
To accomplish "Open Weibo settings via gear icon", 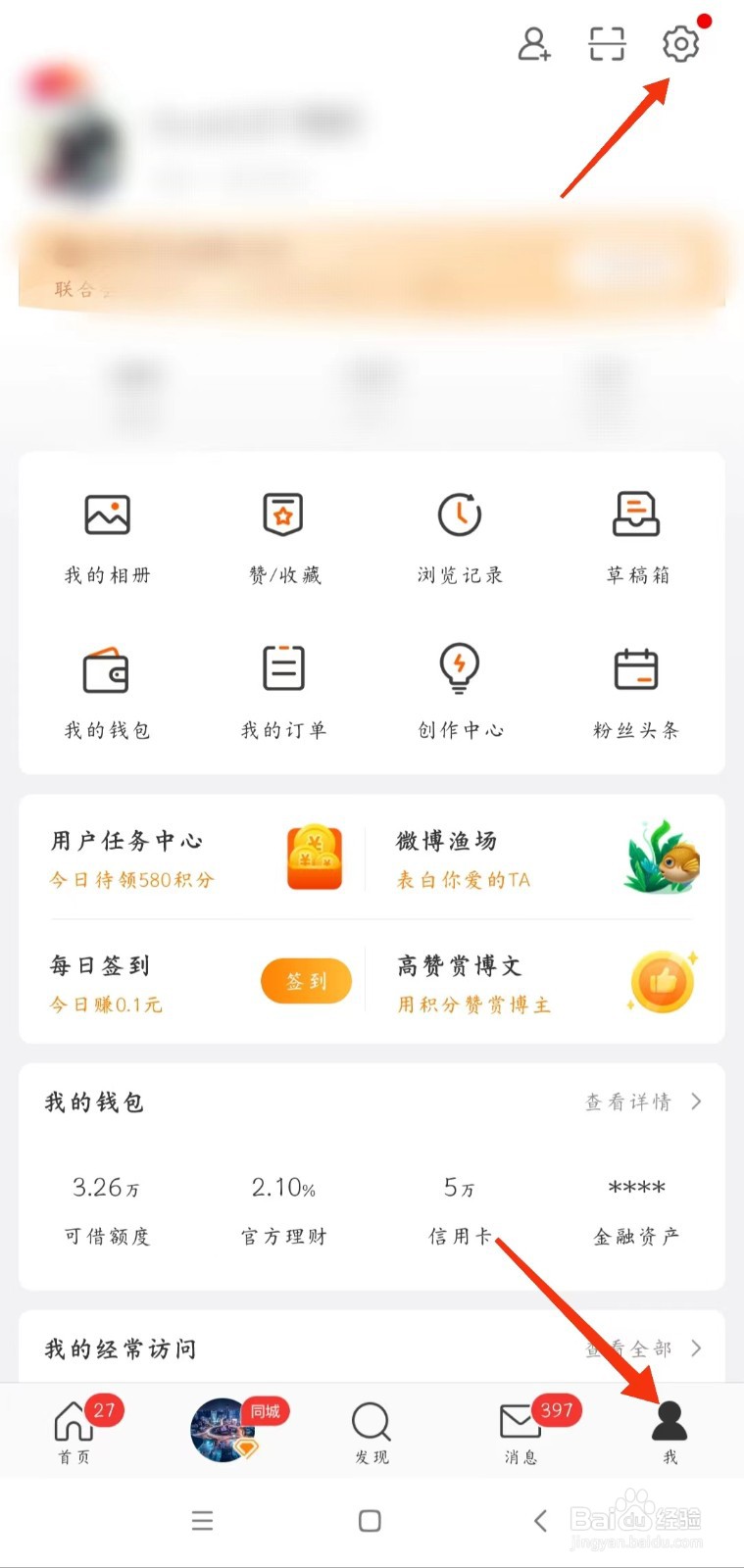I will point(680,45).
